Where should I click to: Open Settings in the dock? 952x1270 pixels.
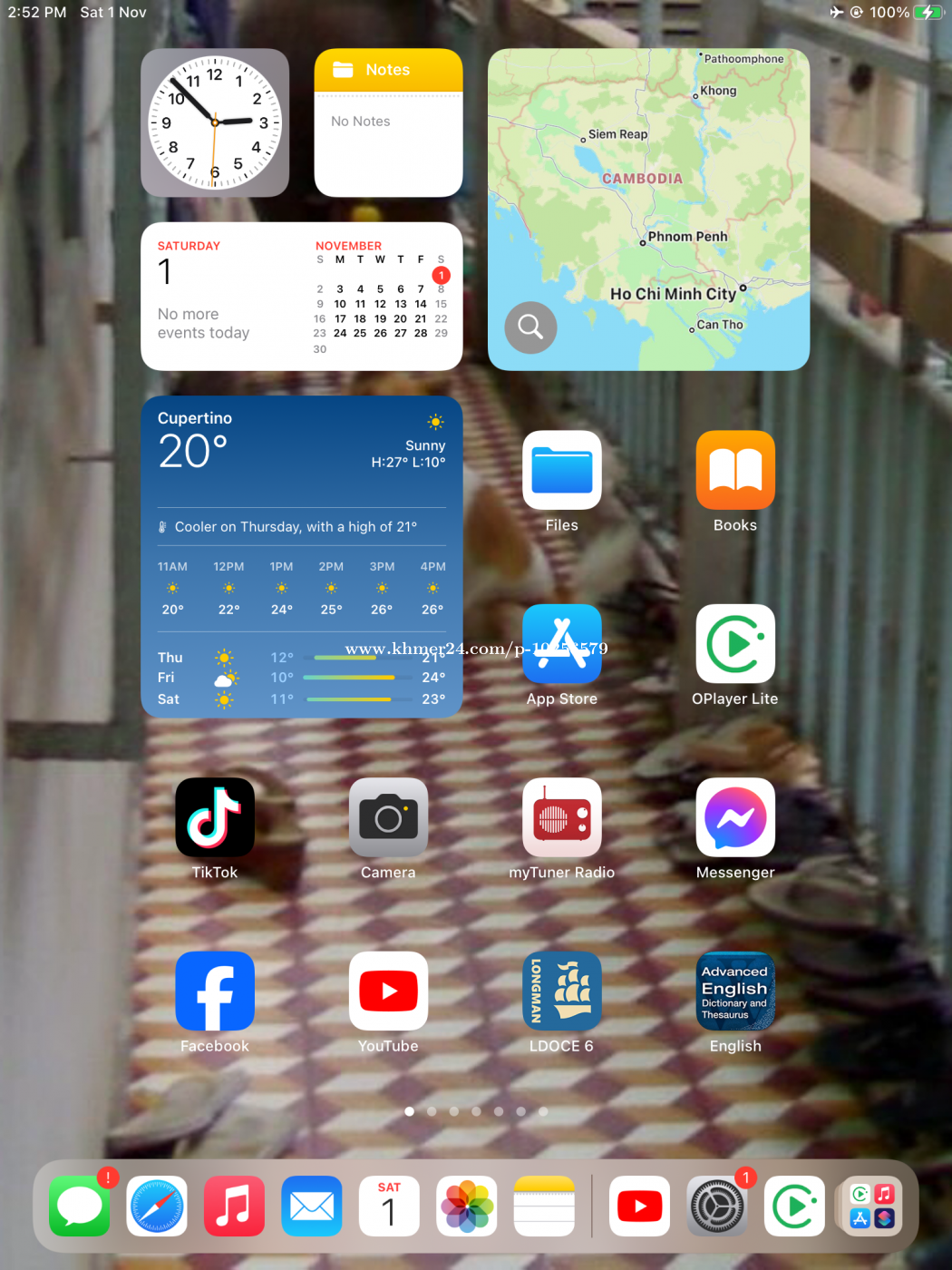[x=716, y=1206]
